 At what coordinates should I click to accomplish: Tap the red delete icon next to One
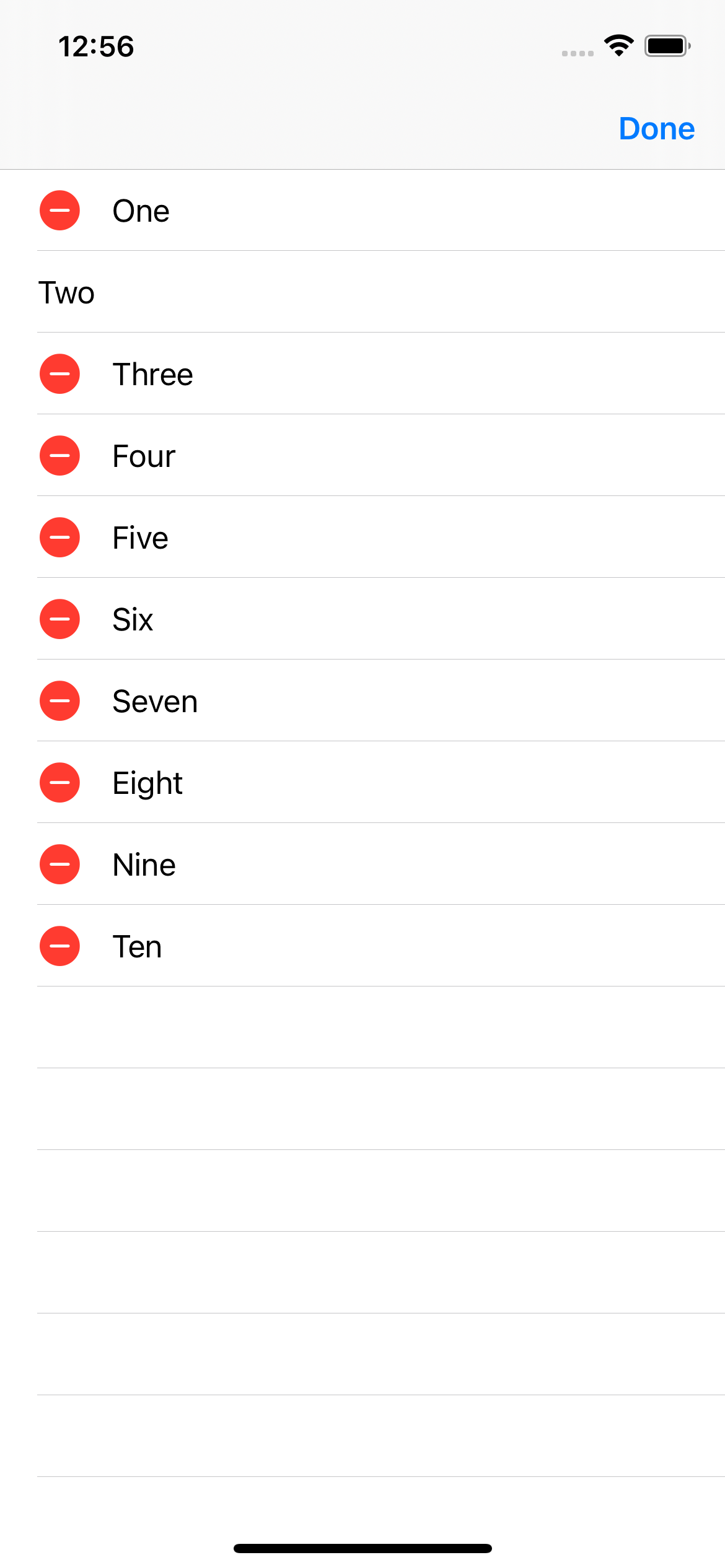pos(59,211)
